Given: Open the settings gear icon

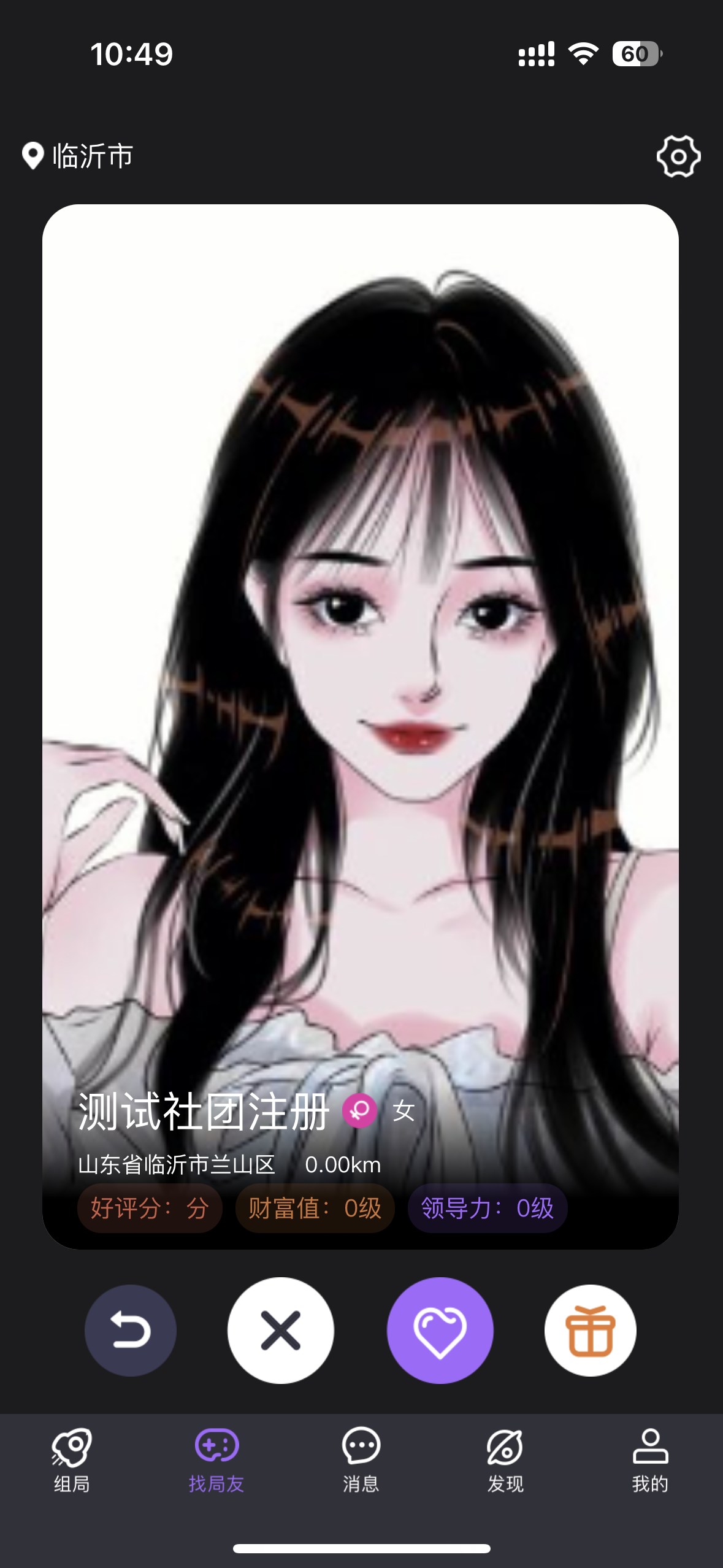Looking at the screenshot, I should click(x=678, y=156).
